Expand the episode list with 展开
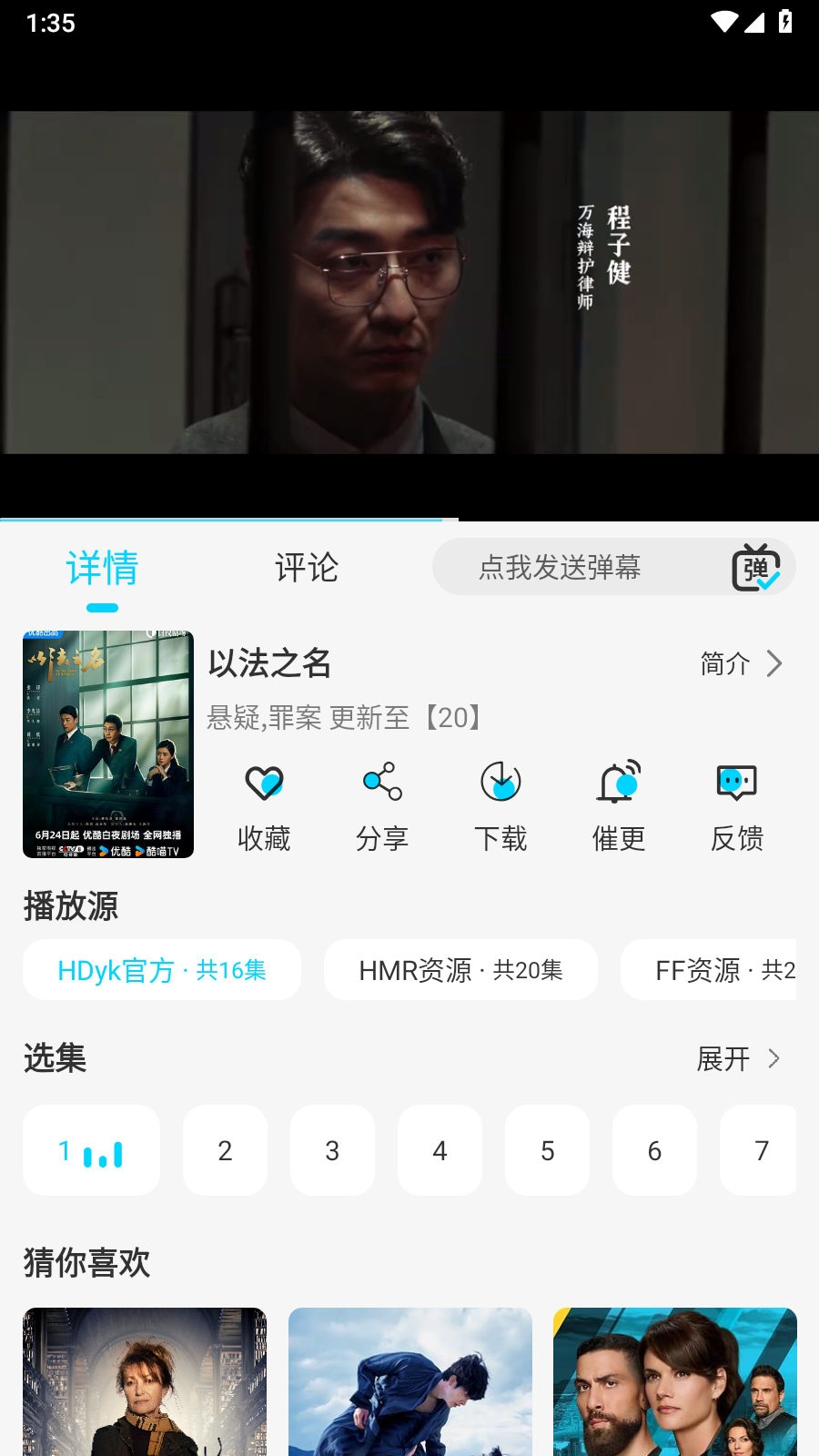819x1456 pixels. 739,1059
